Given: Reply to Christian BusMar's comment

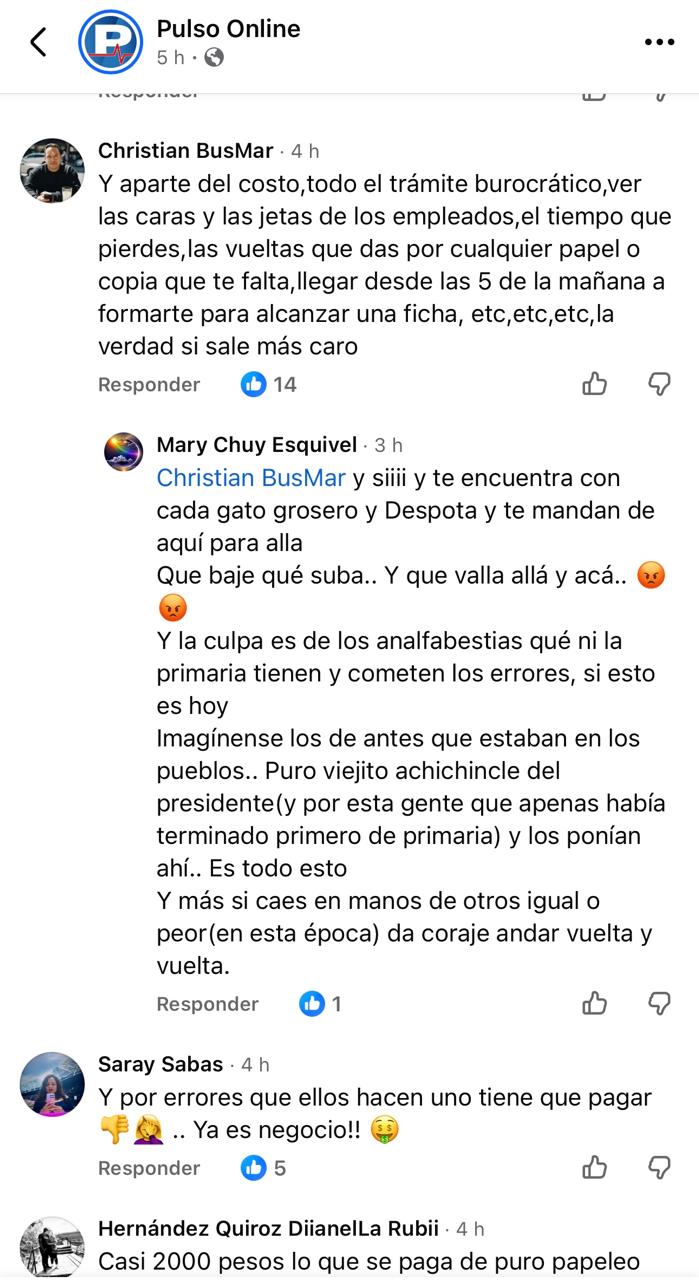Looking at the screenshot, I should point(149,384).
